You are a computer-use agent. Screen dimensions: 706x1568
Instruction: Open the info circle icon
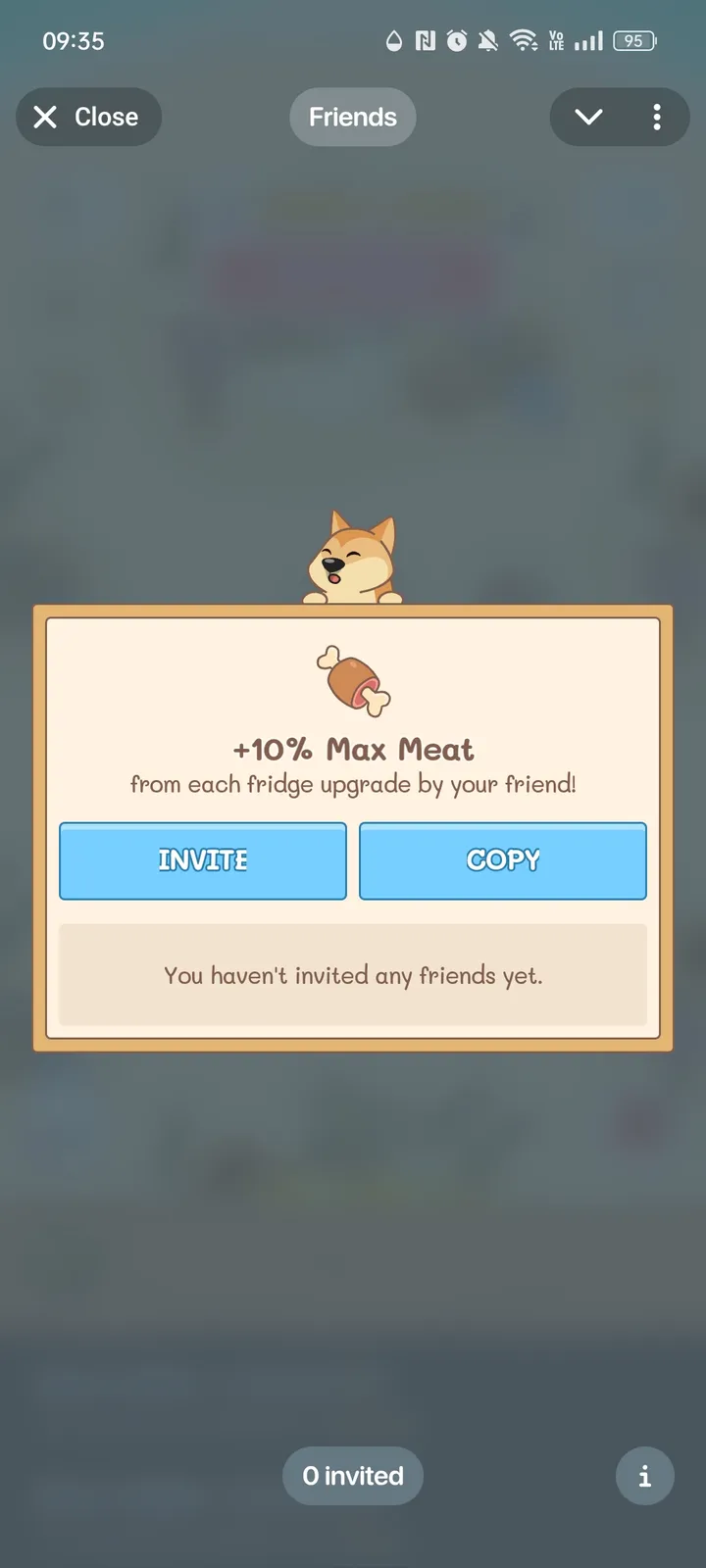coord(644,1475)
